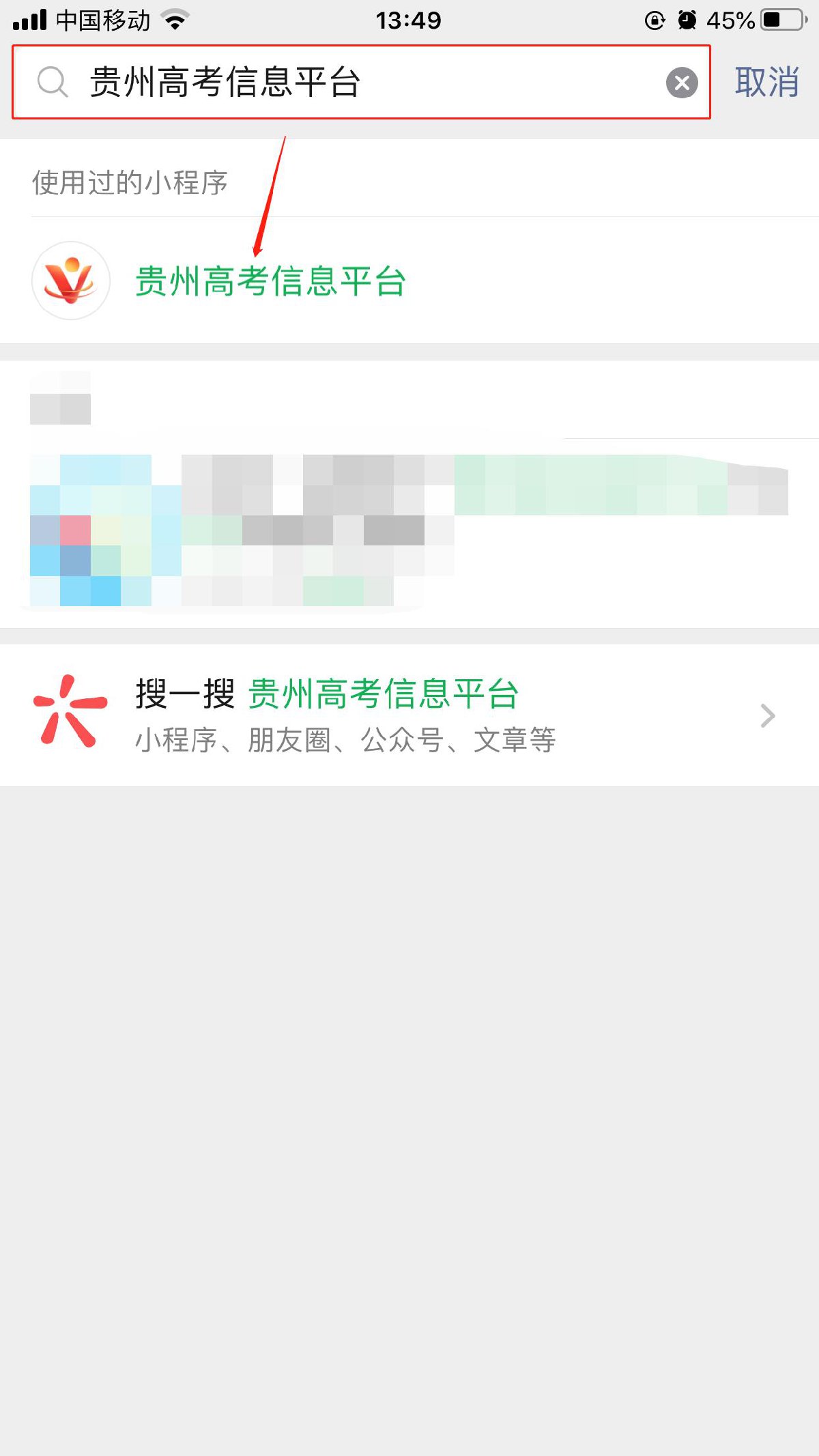Screen dimensions: 819x1456
Task: Open 搜一搘 results for 贵州高考信息平台
Action: (409, 715)
